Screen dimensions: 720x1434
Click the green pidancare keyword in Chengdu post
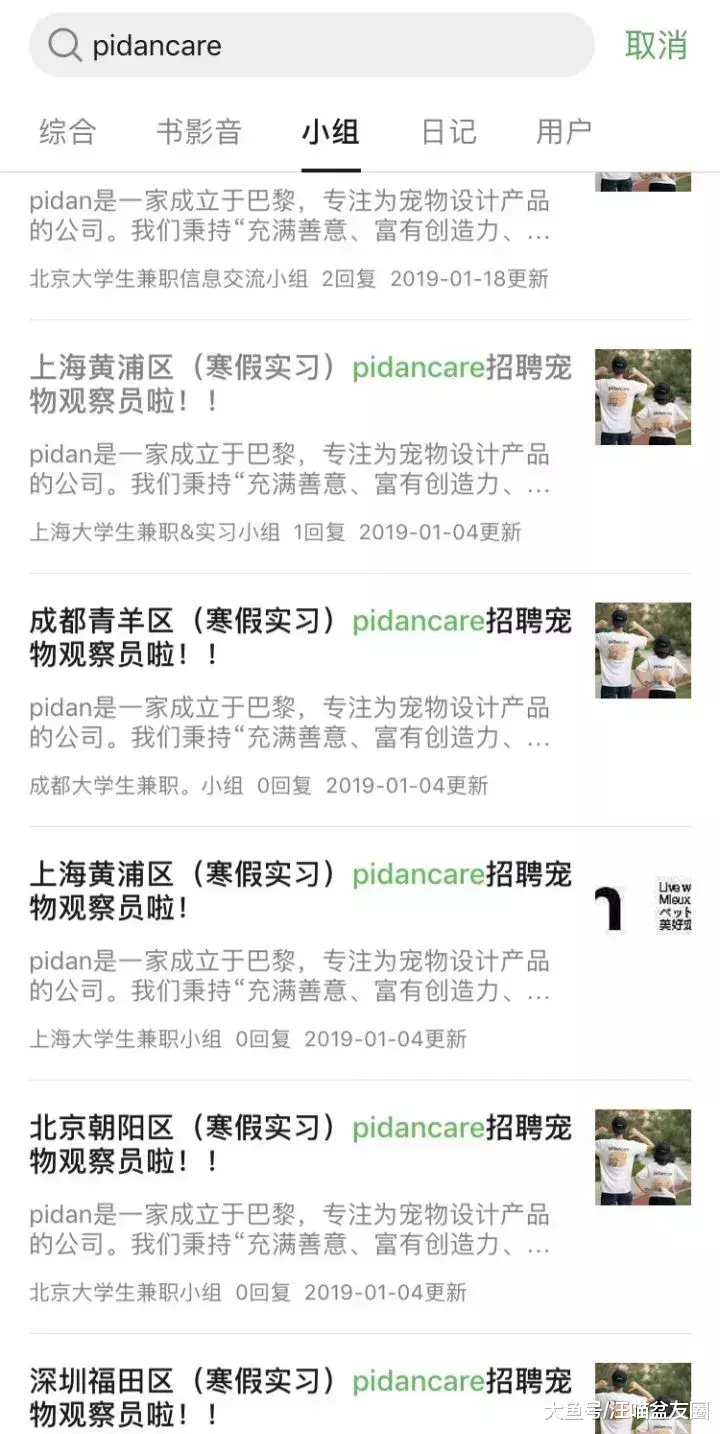point(418,621)
